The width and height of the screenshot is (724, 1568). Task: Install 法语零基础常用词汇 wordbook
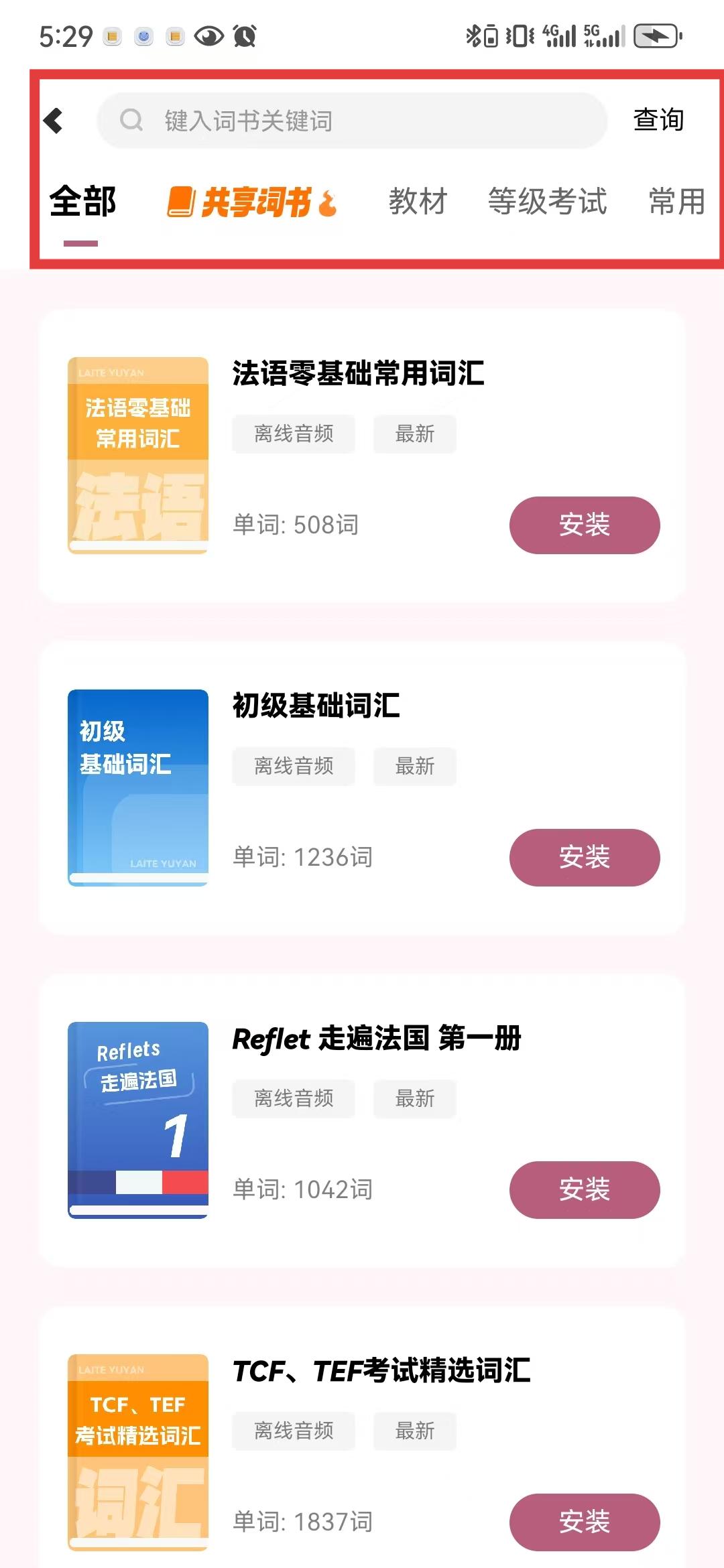(584, 525)
